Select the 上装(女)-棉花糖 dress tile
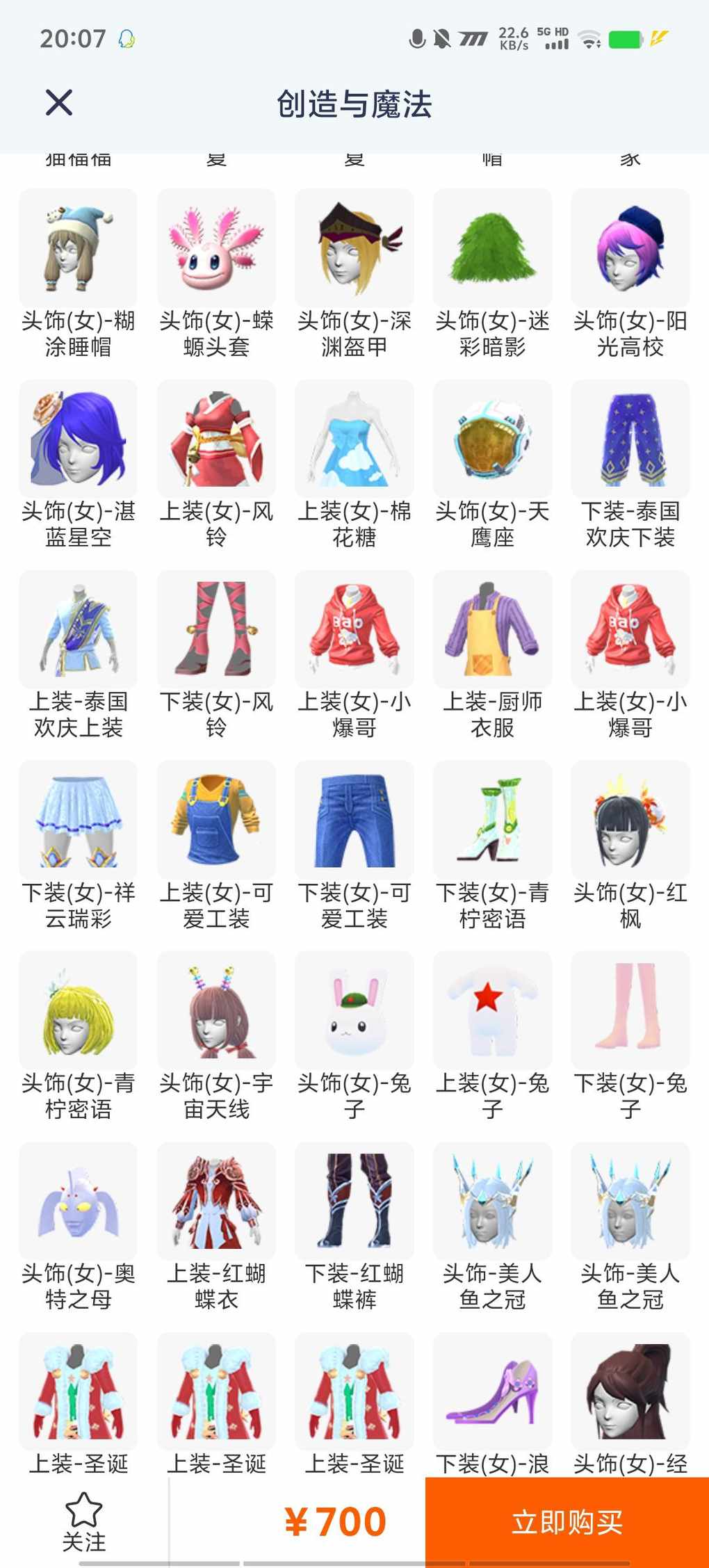Image resolution: width=709 pixels, height=1568 pixels. tap(354, 464)
